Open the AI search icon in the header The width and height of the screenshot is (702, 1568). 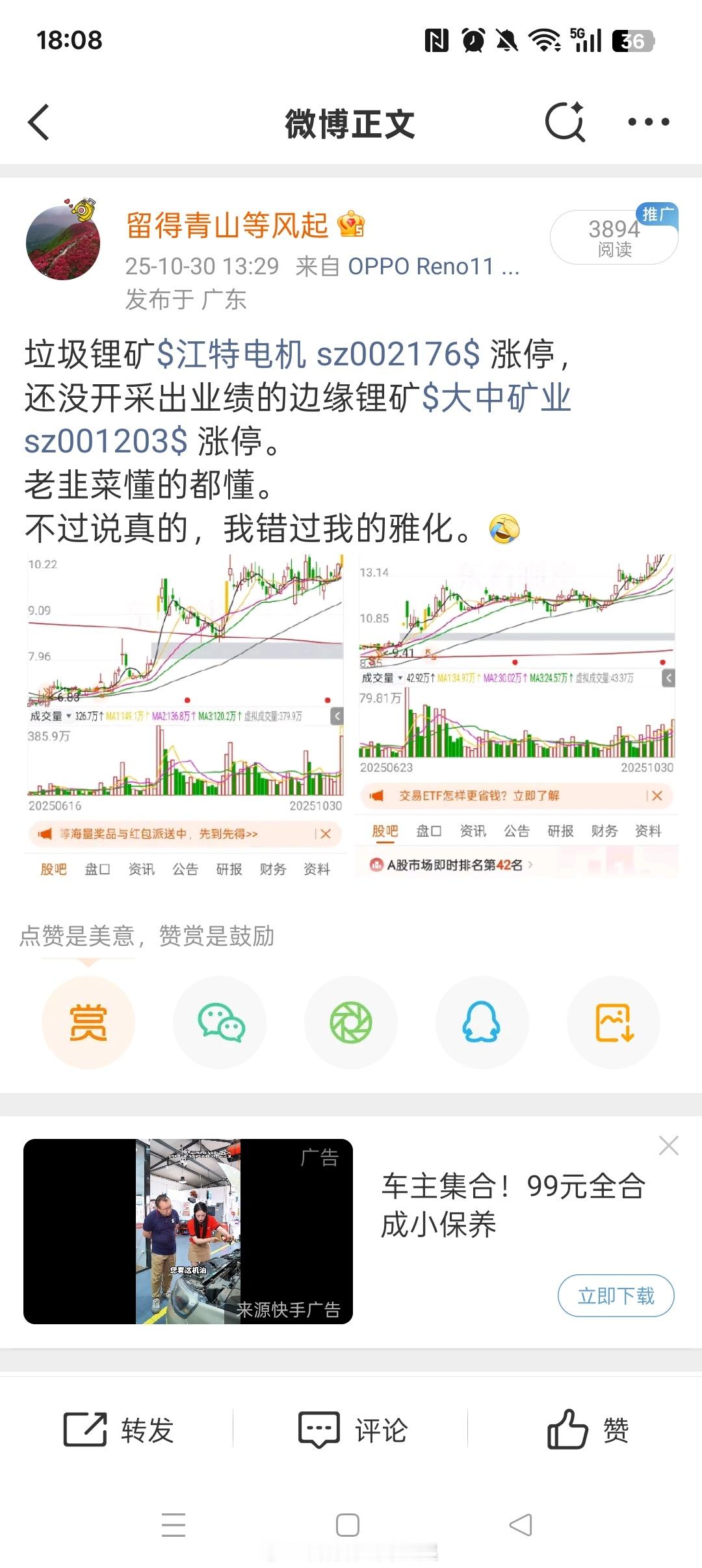click(x=565, y=122)
